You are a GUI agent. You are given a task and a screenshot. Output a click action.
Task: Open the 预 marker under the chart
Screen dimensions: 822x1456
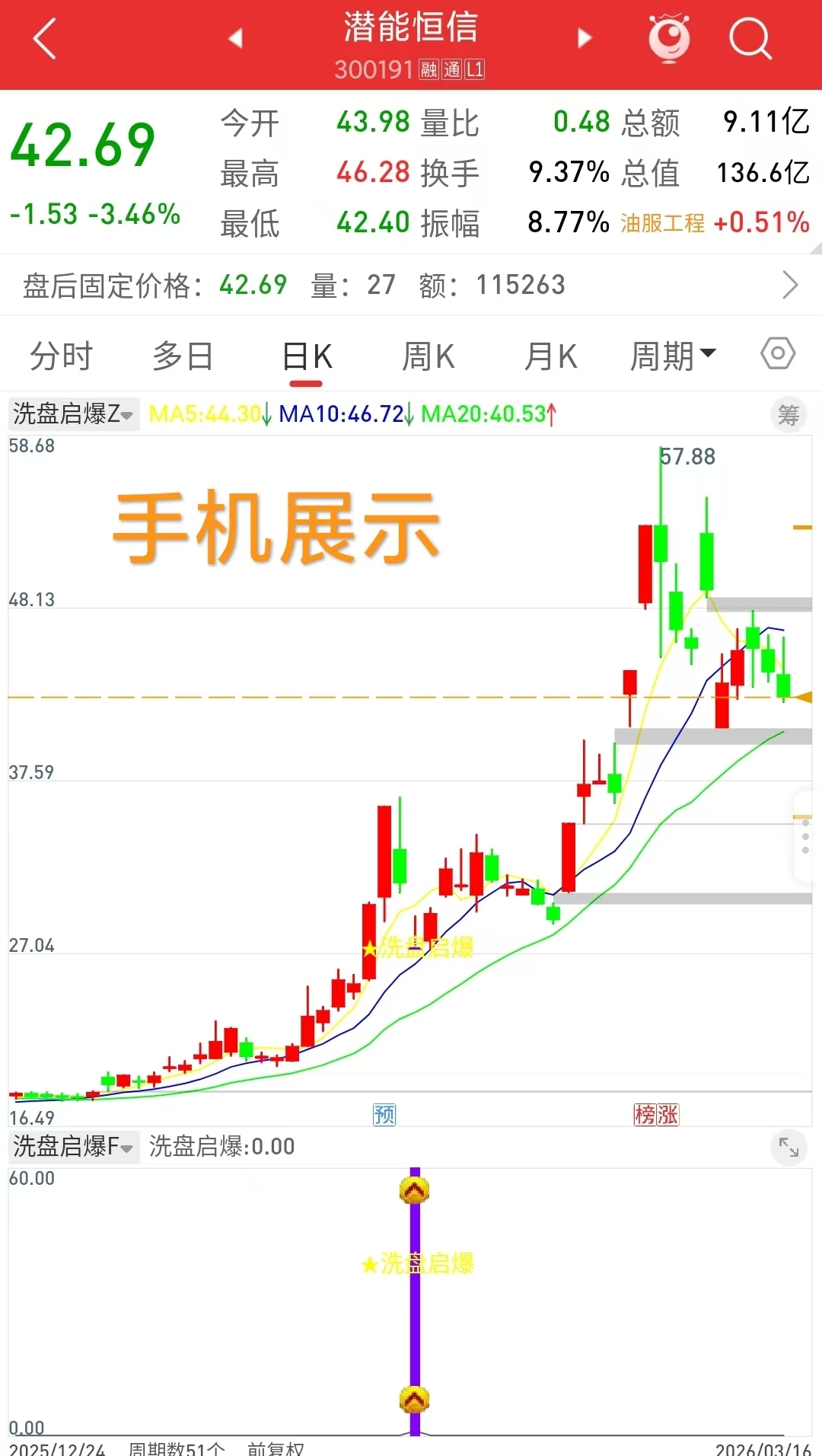coord(384,1115)
